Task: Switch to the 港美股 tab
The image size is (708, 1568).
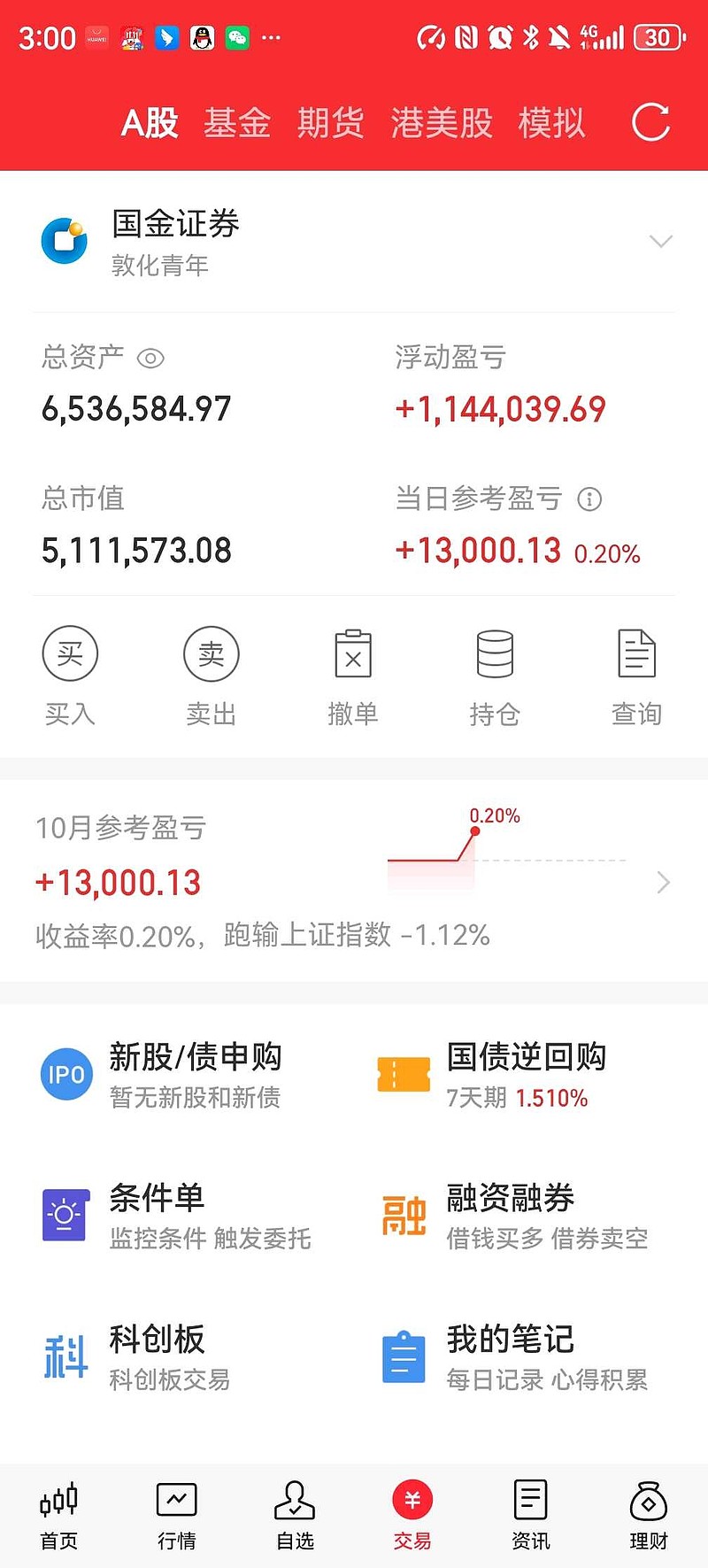Action: 442,122
